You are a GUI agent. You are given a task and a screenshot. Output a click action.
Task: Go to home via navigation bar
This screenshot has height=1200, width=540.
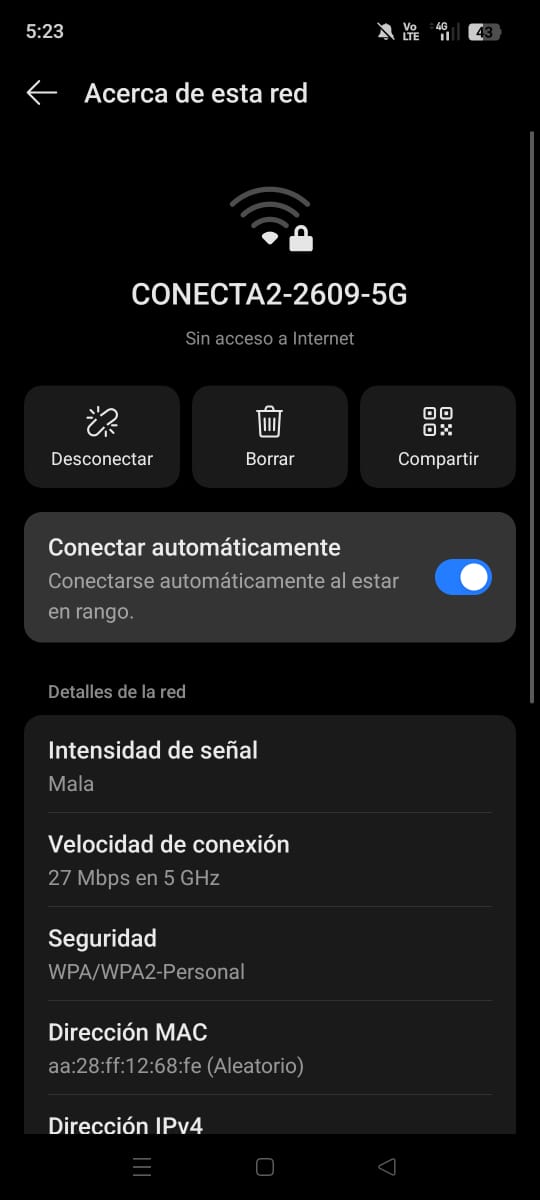[265, 1167]
